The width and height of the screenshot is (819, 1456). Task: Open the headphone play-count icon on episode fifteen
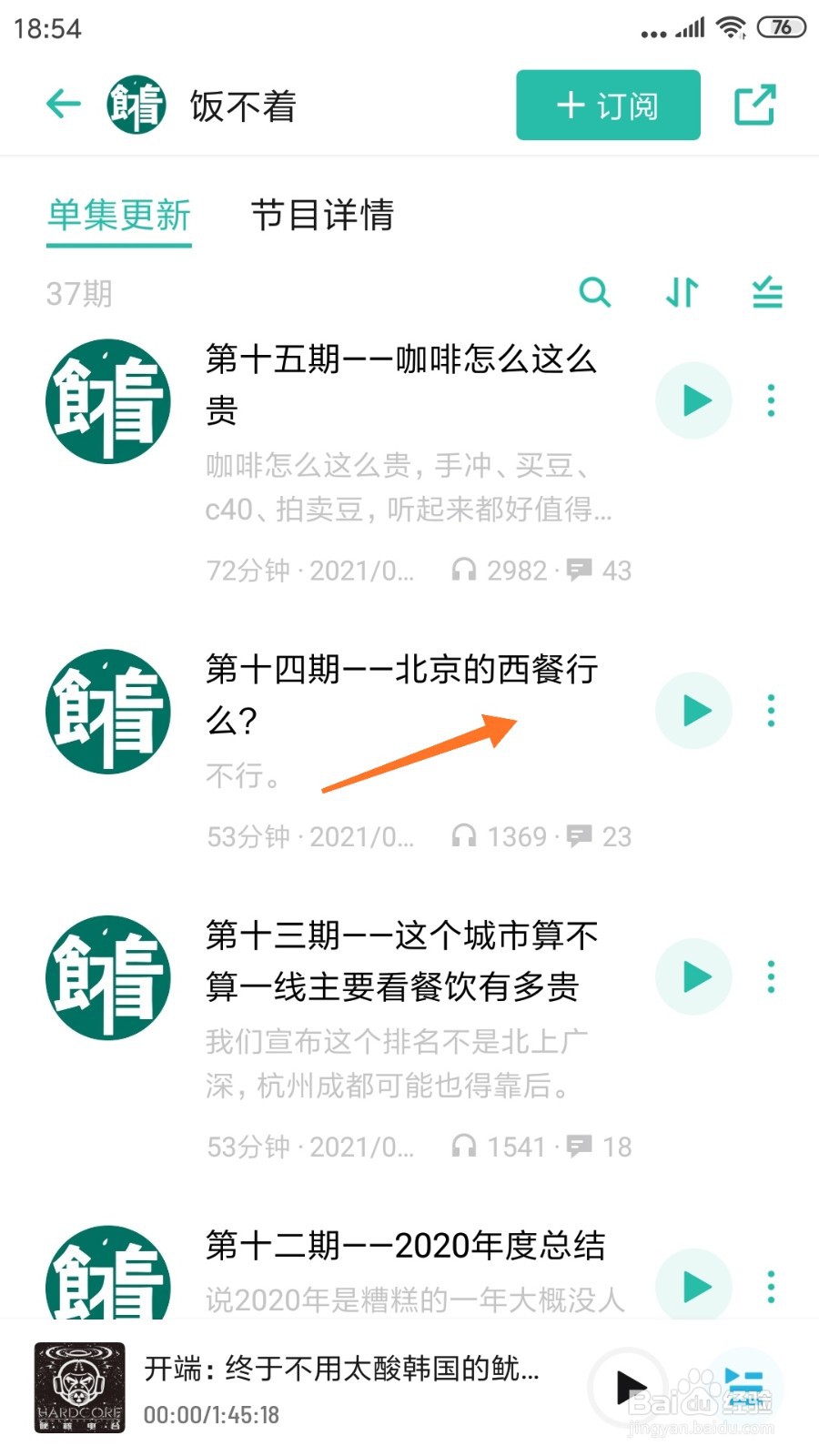point(467,571)
